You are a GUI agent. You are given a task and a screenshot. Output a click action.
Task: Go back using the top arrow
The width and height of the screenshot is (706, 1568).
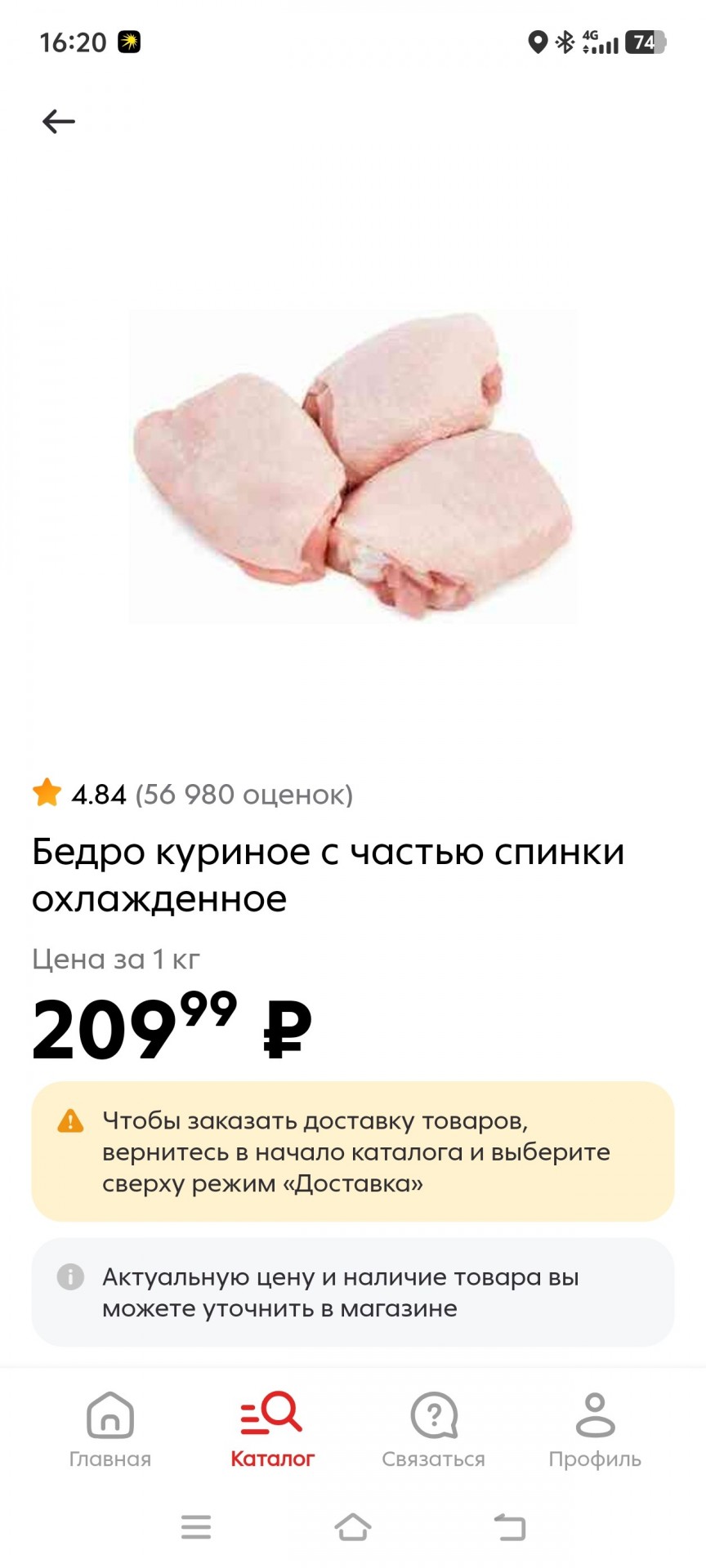point(59,122)
